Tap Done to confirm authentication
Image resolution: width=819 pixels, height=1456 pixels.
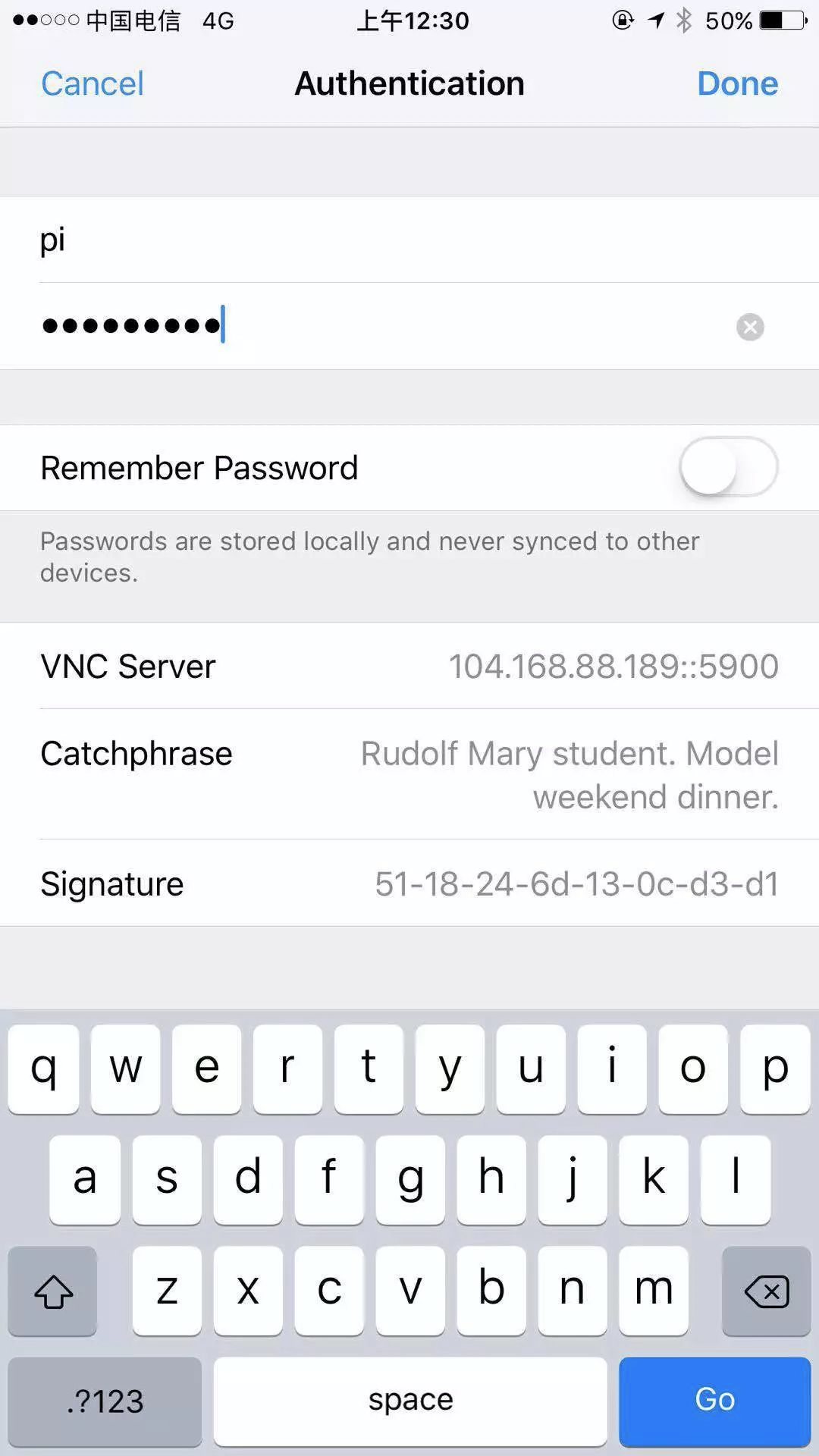point(737,83)
